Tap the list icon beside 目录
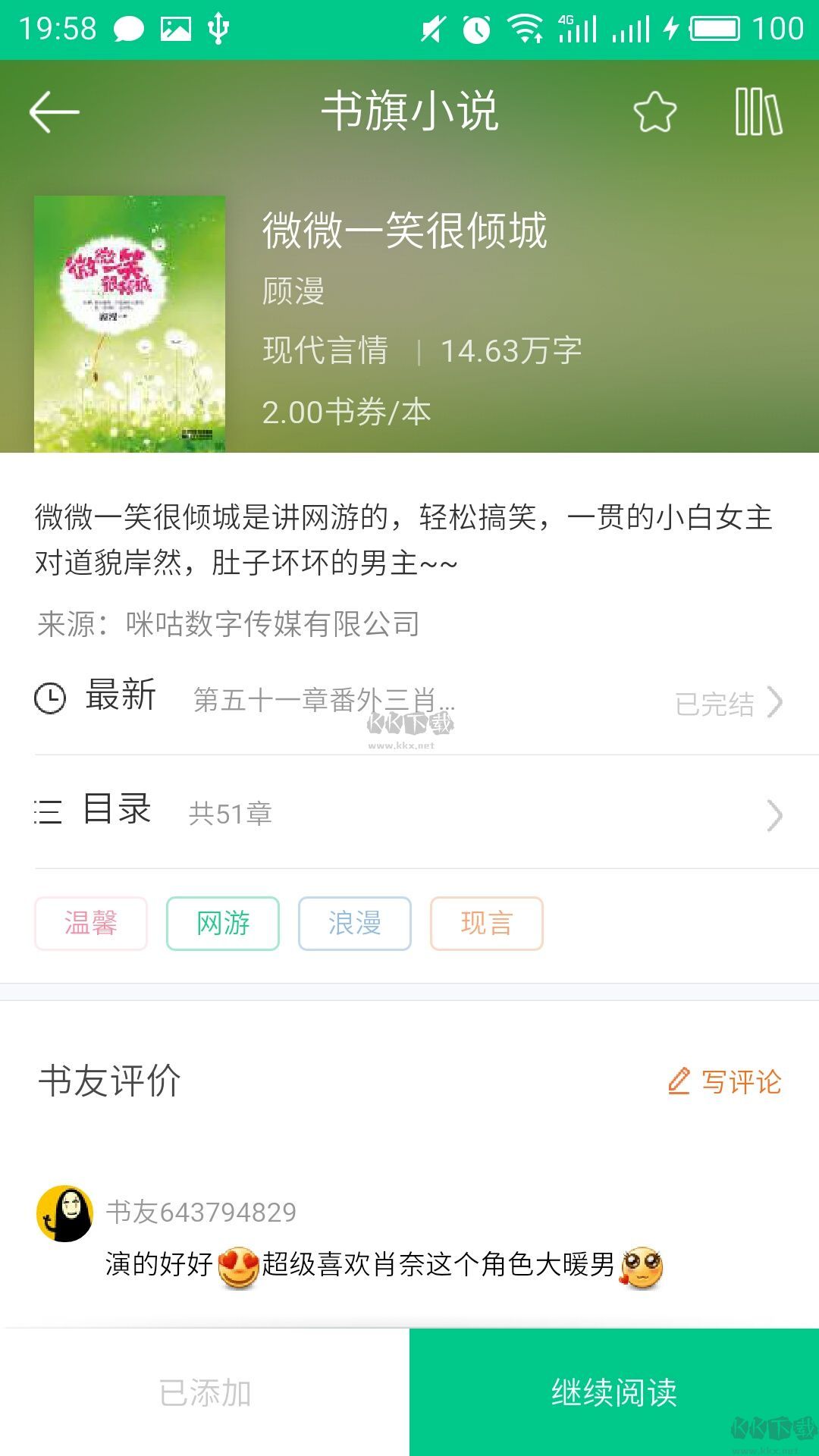 pos(48,809)
